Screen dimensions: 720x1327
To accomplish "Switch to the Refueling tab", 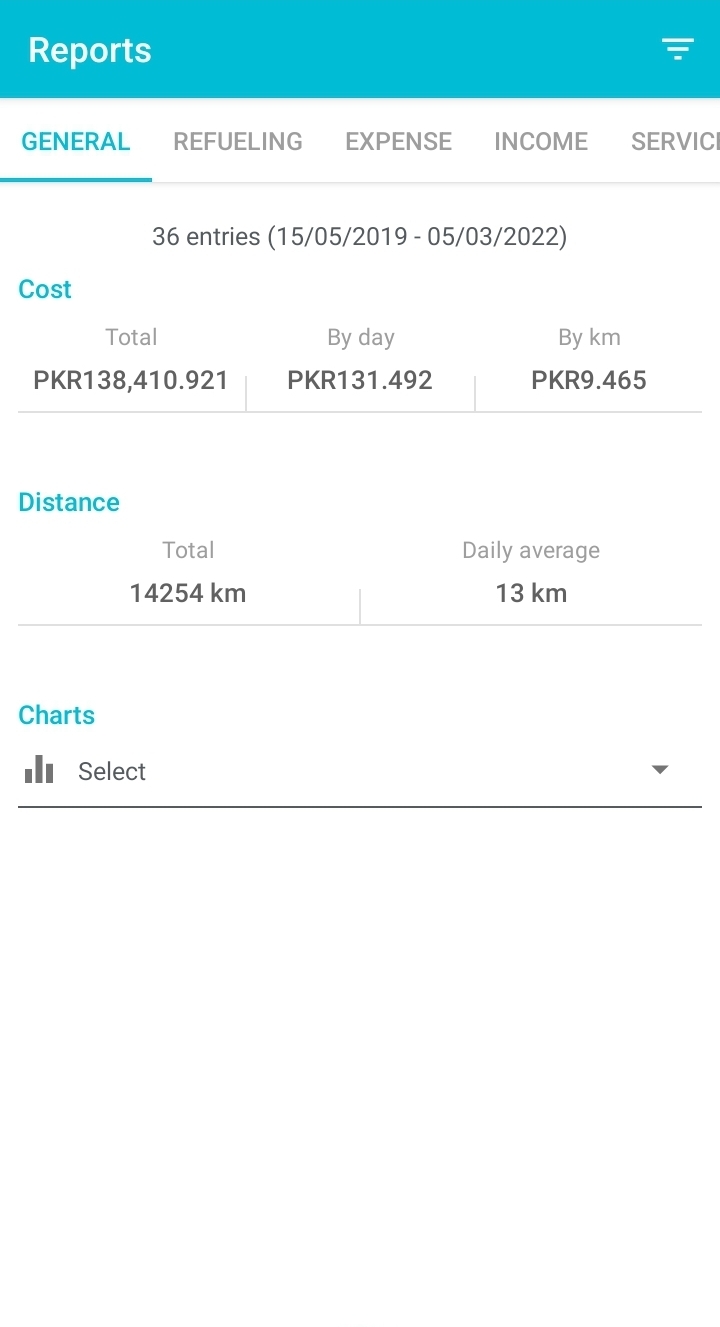I will click(238, 141).
